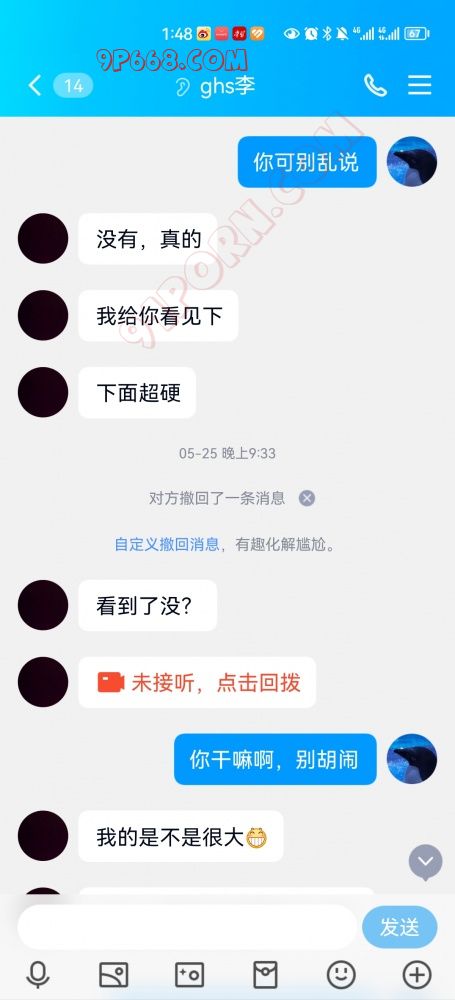Open the photo gallery picker
The height and width of the screenshot is (1000, 455).
coord(114,974)
